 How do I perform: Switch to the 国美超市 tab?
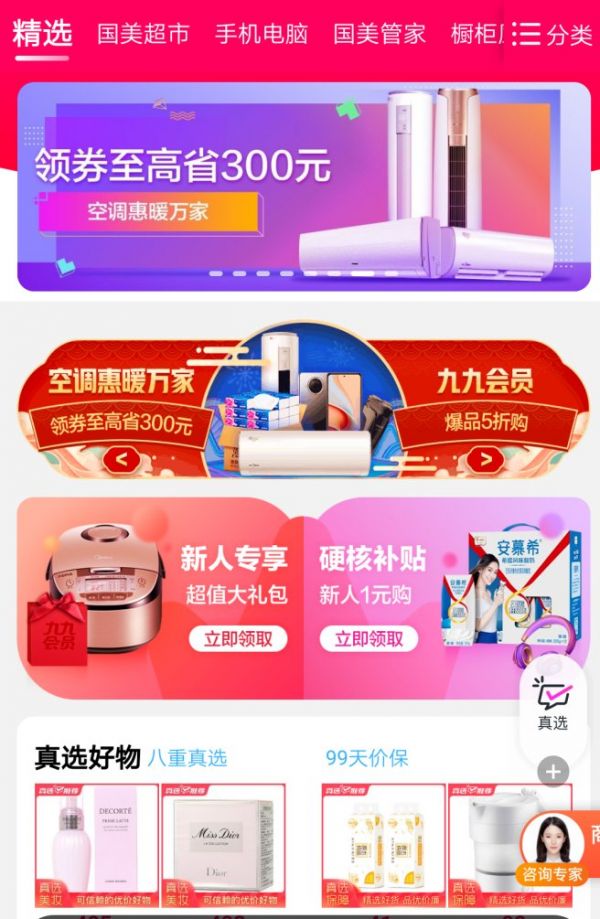[x=143, y=34]
